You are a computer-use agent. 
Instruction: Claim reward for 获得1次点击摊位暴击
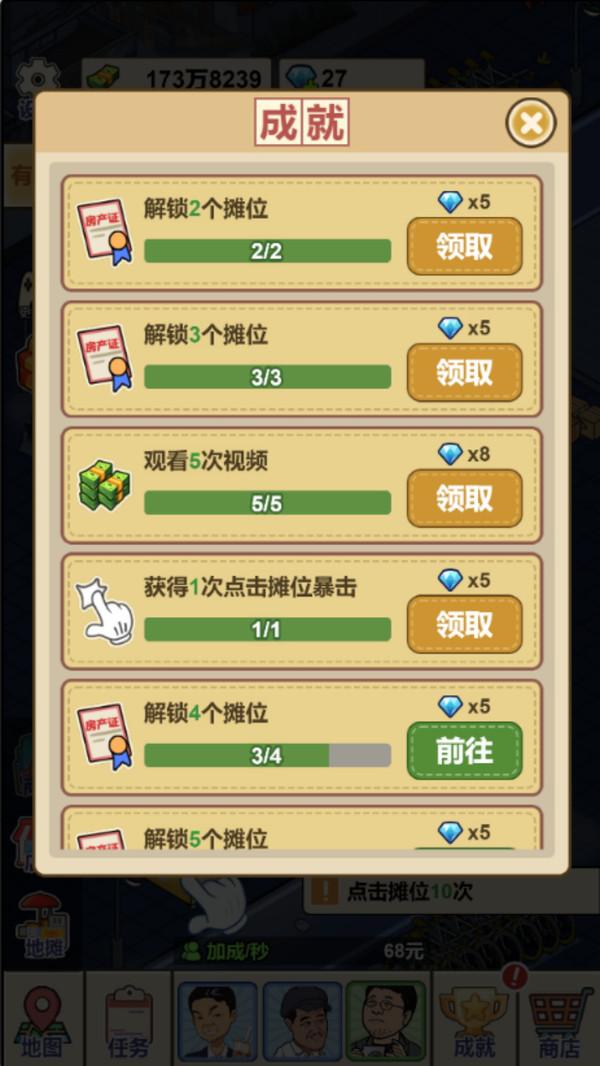[464, 624]
